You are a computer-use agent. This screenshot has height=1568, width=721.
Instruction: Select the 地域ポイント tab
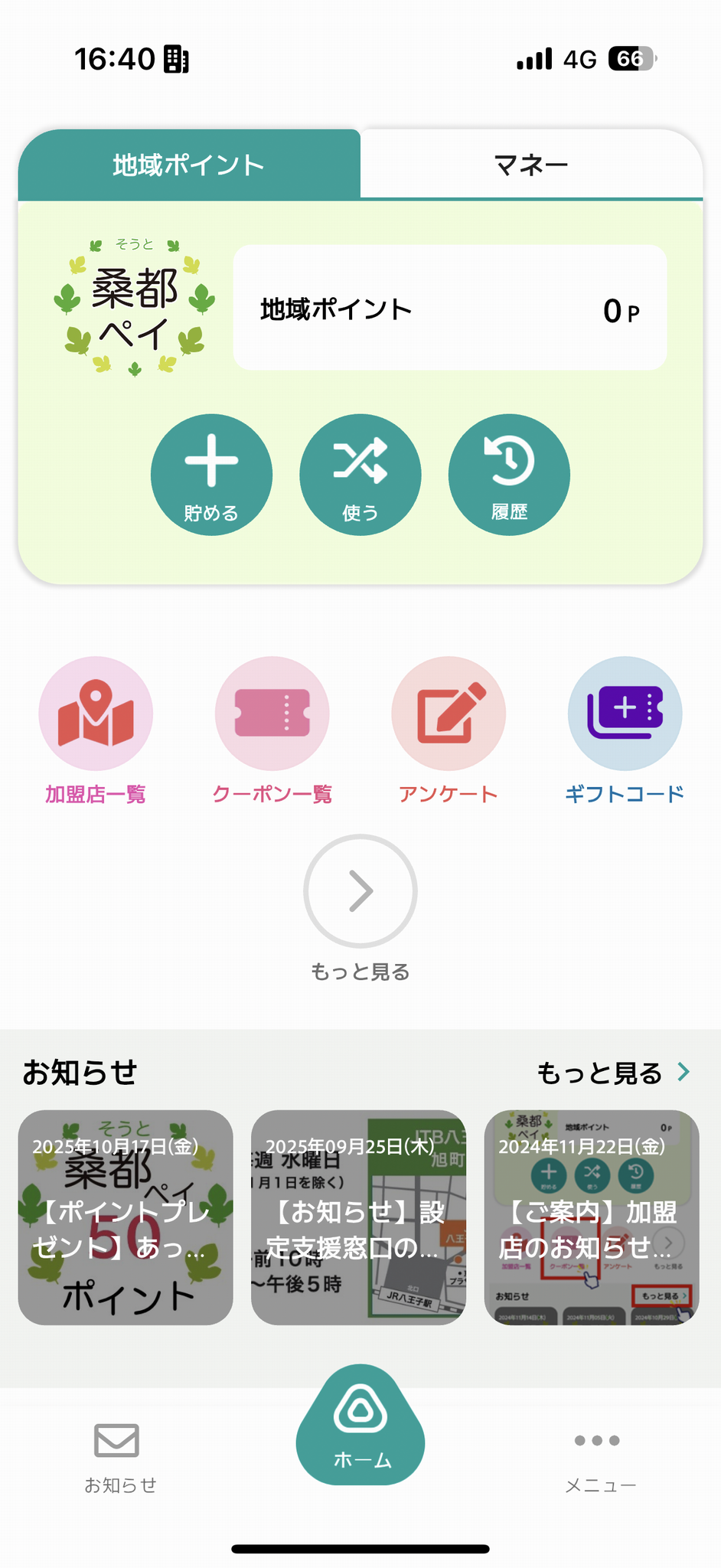[189, 165]
